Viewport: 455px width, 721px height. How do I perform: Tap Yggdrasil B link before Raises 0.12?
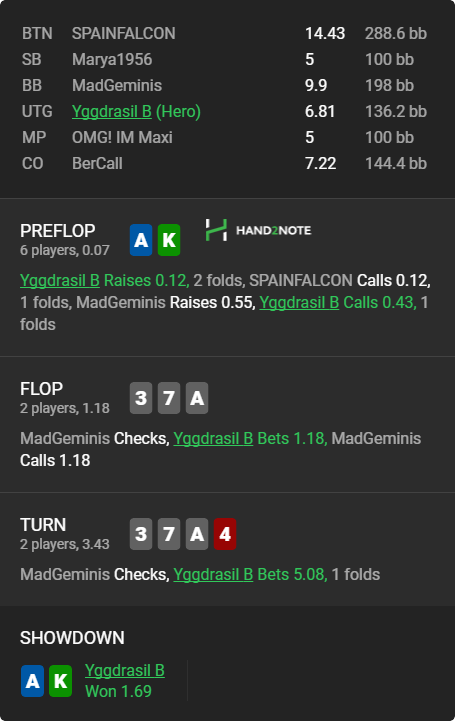click(x=60, y=280)
